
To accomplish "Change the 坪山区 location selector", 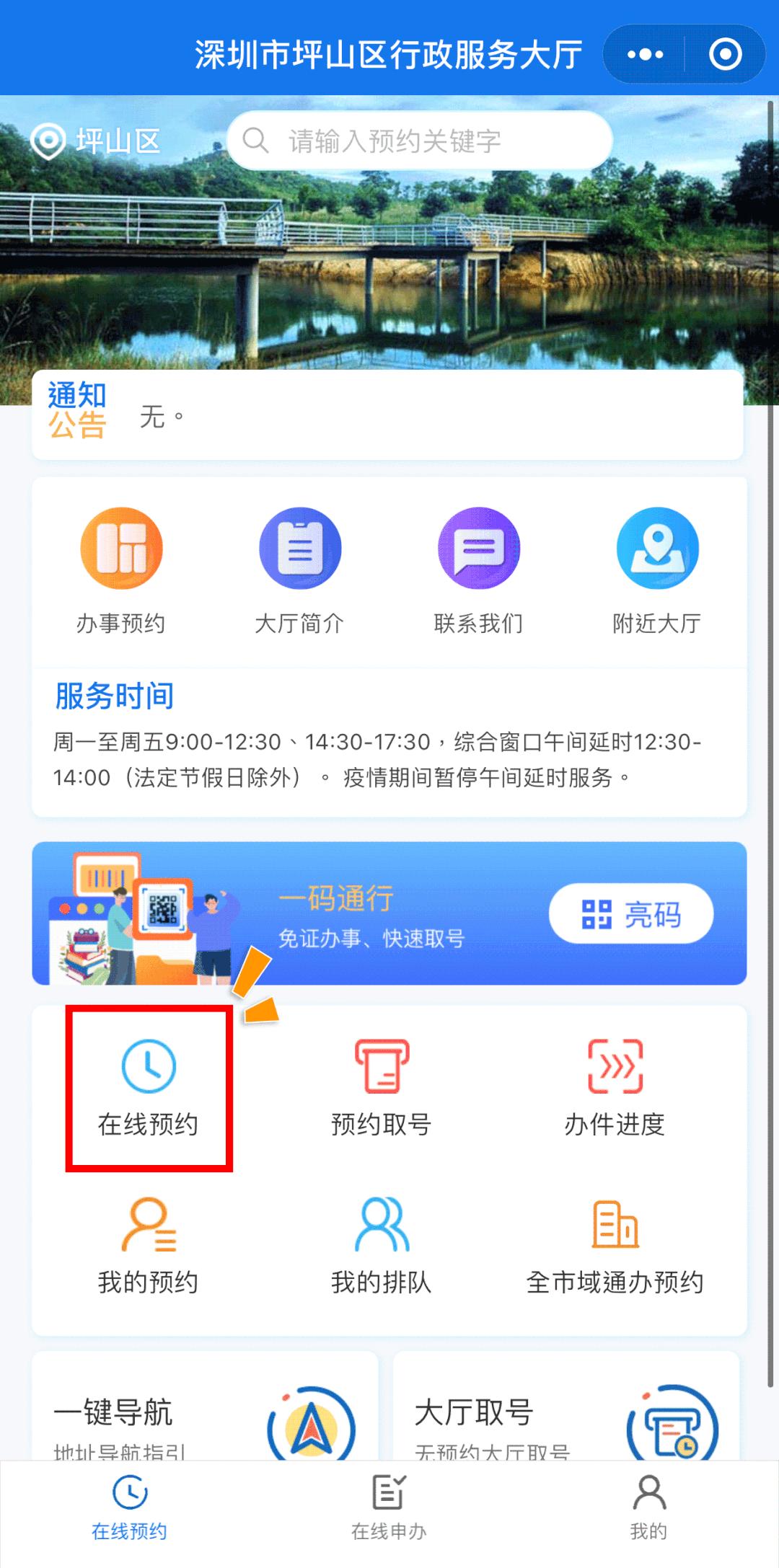I will coord(96,141).
